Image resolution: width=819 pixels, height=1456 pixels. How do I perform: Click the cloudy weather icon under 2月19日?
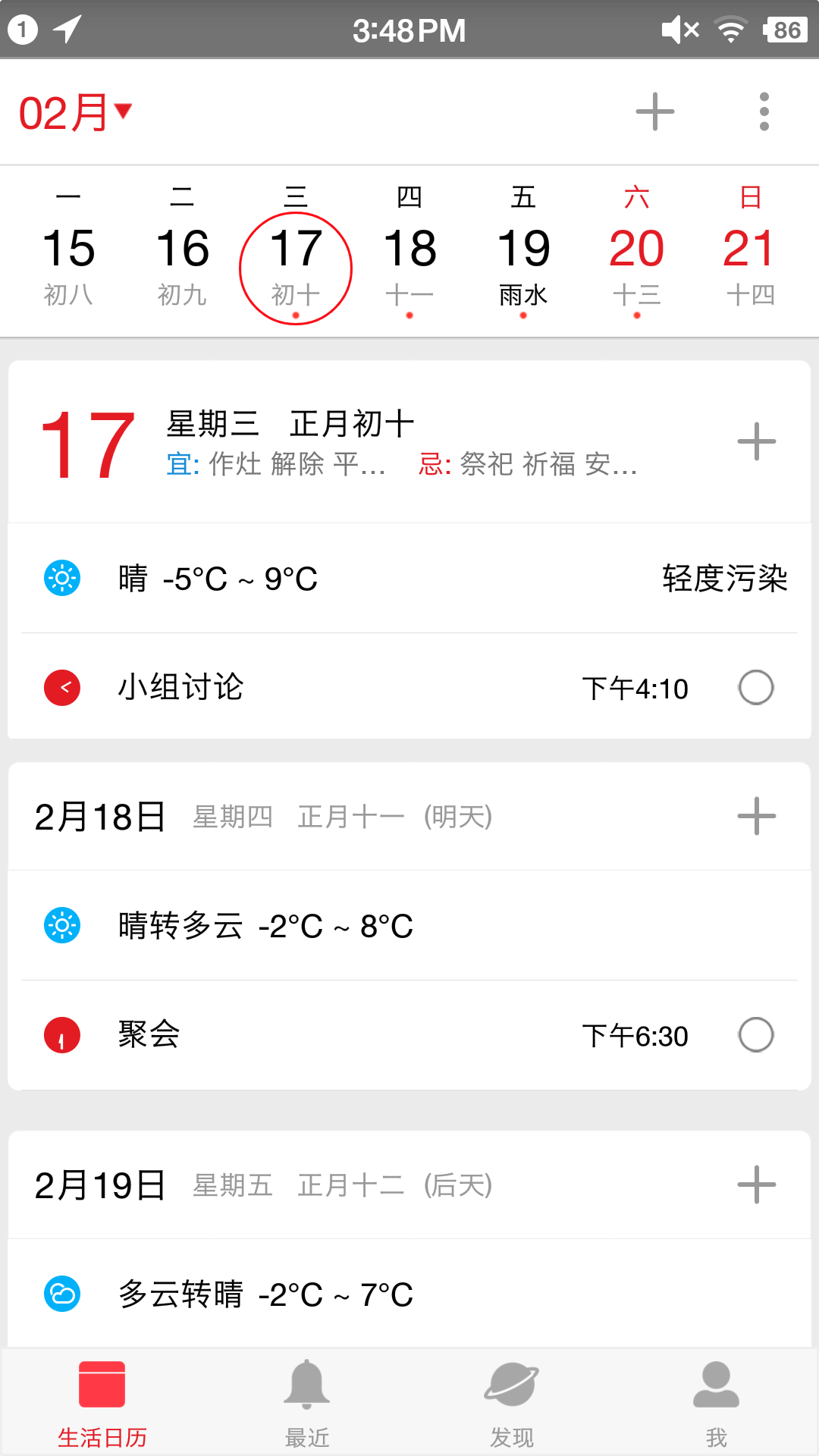point(62,1294)
